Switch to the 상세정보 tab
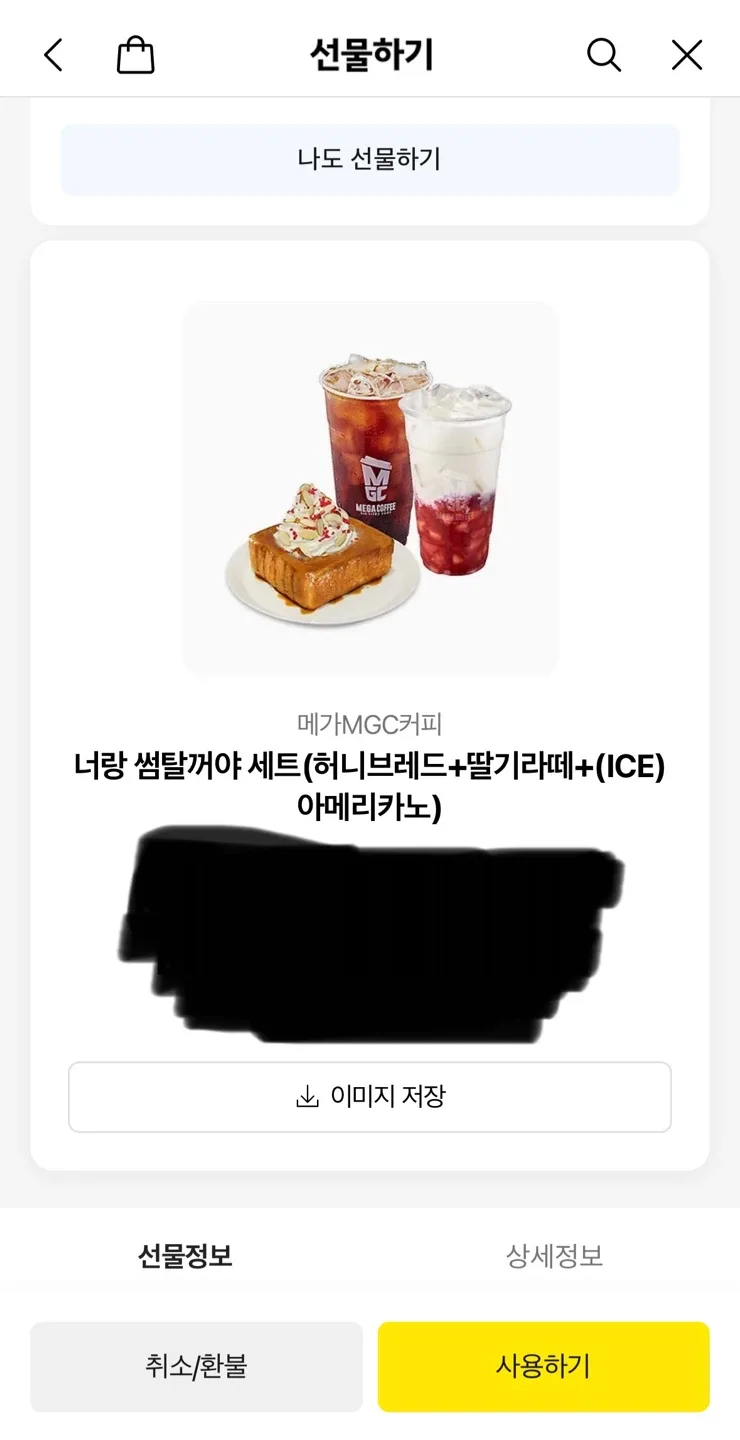Screen dimensions: 740x1440 554,1256
